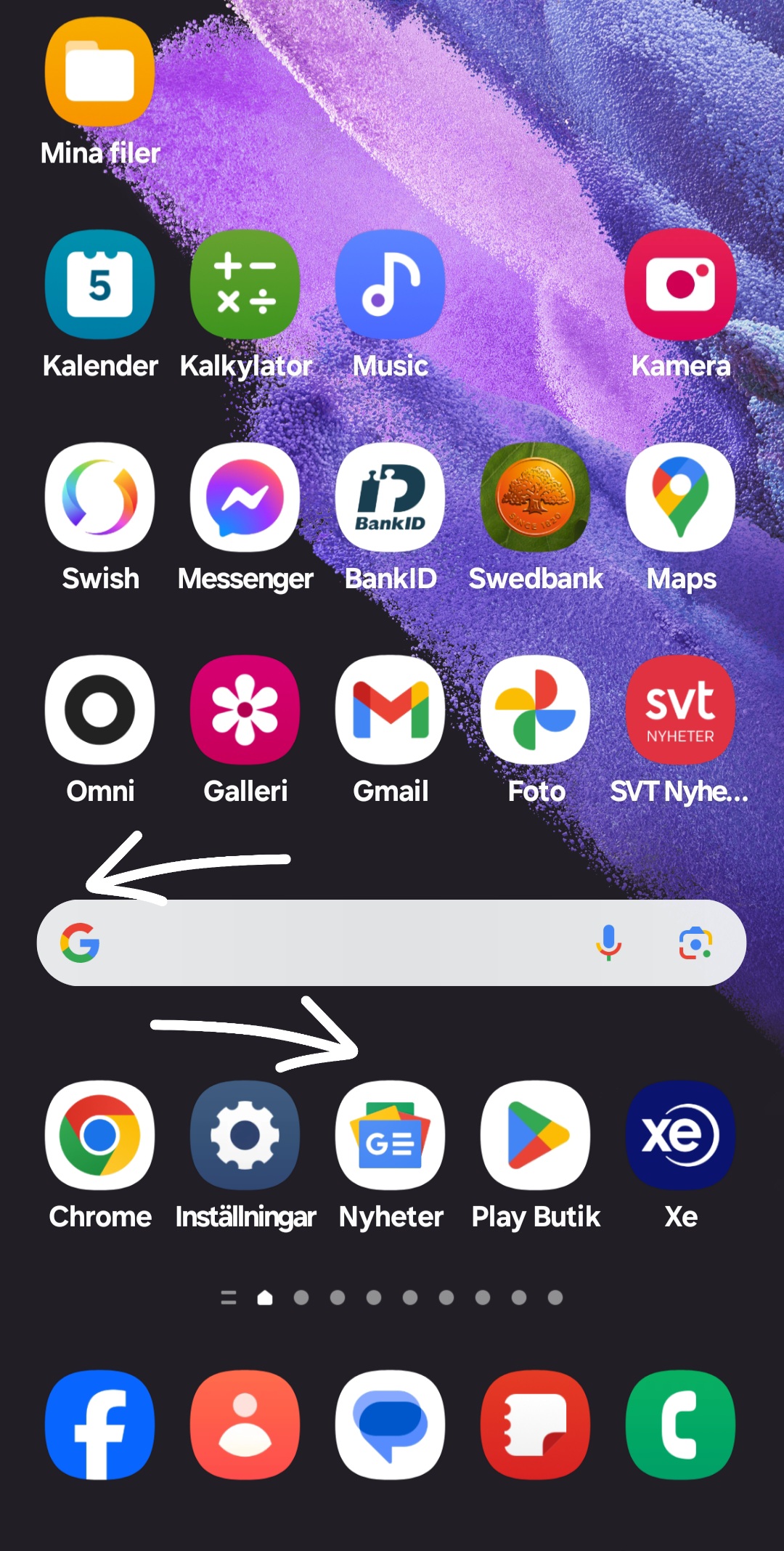Launch Swish
This screenshot has width=784, height=1551.
coord(99,497)
